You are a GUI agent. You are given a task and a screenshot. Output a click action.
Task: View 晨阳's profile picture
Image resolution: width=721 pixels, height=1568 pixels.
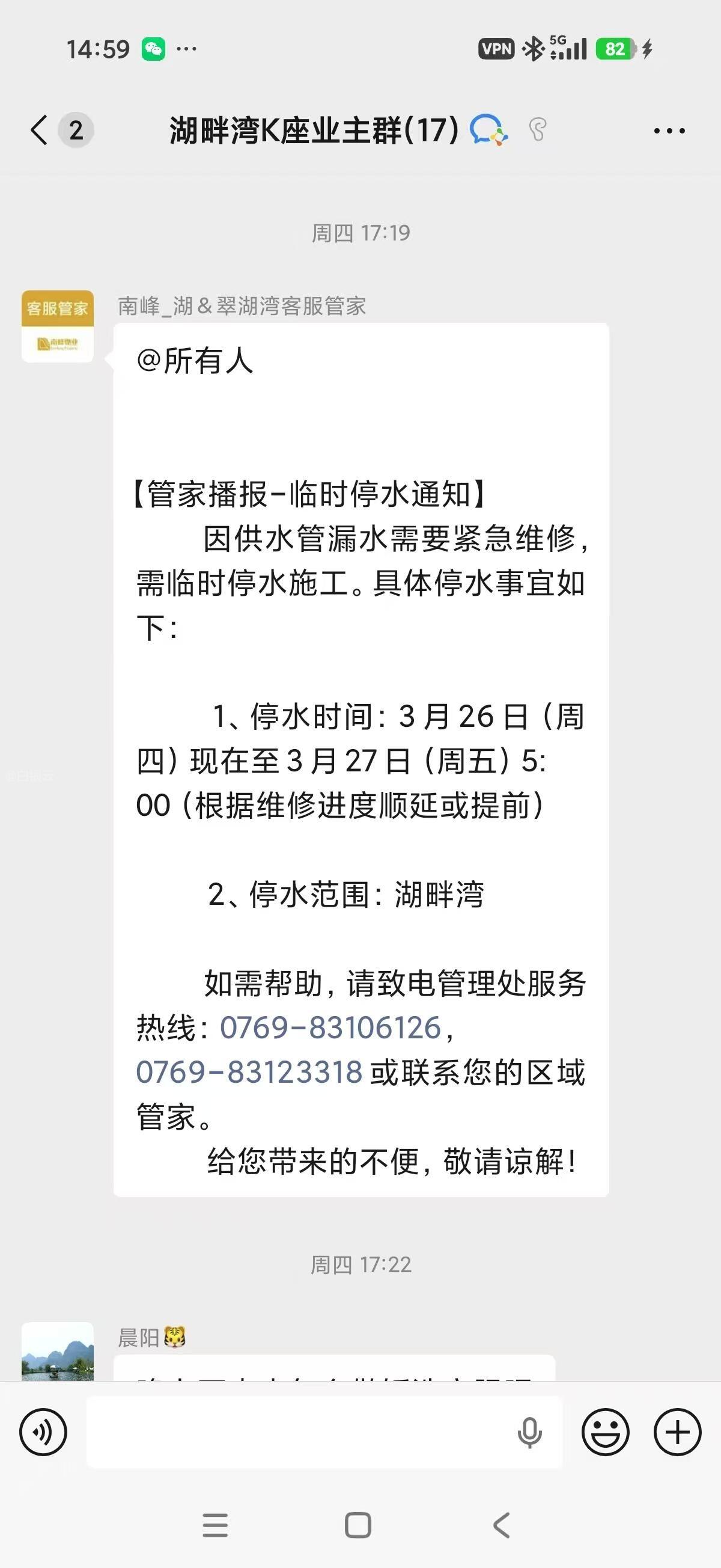coord(58,1352)
